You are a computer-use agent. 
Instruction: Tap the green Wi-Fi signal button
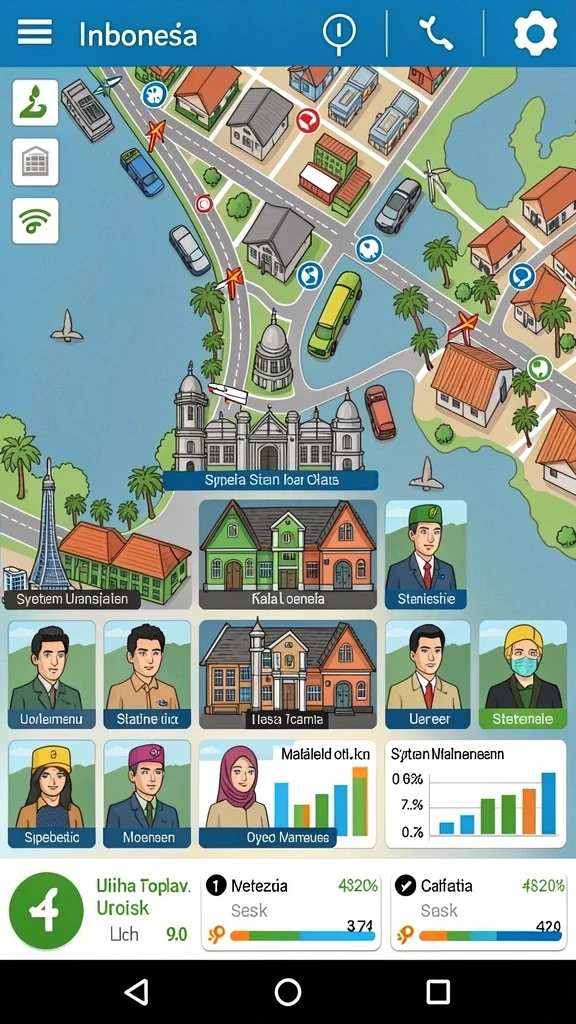tap(35, 221)
